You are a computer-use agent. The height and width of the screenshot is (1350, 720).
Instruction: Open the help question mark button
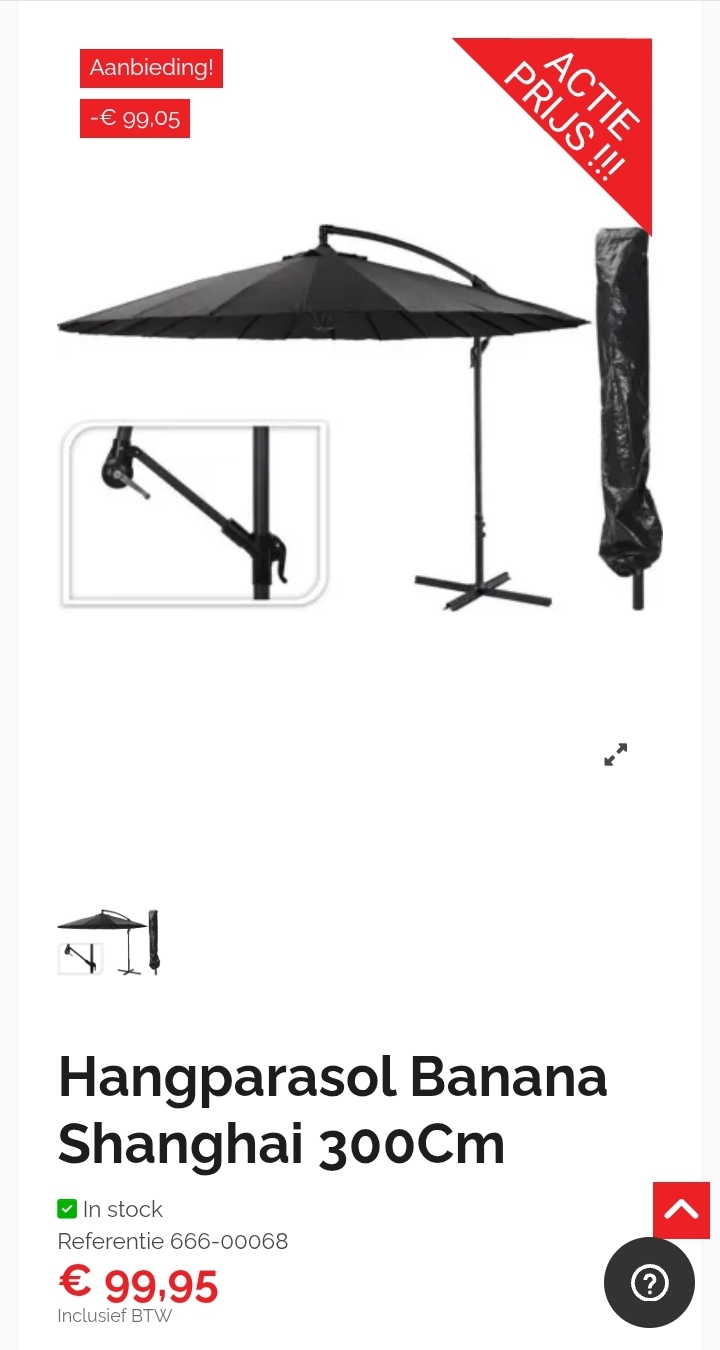pyautogui.click(x=649, y=1282)
